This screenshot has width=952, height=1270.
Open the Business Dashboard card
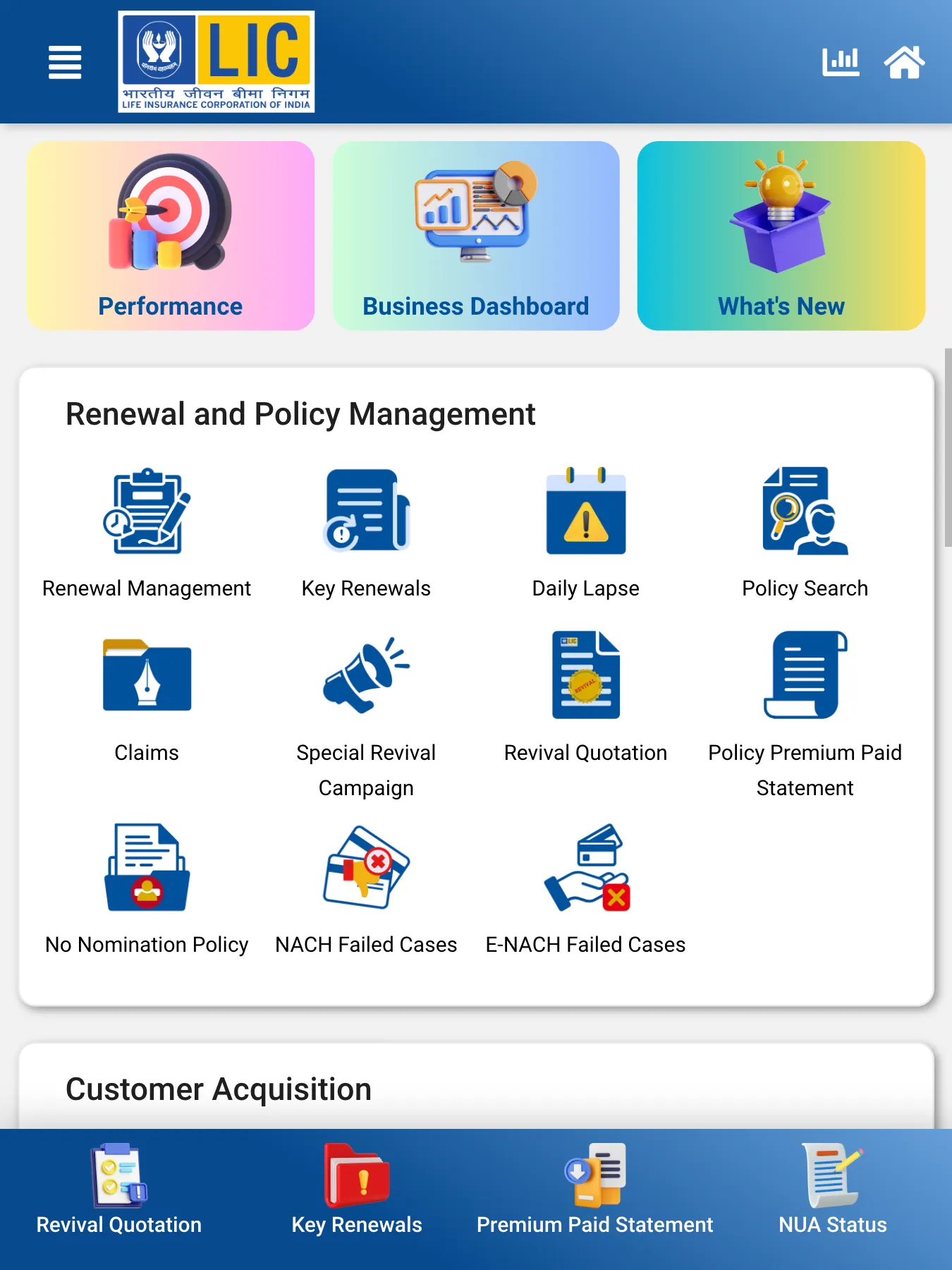point(475,235)
